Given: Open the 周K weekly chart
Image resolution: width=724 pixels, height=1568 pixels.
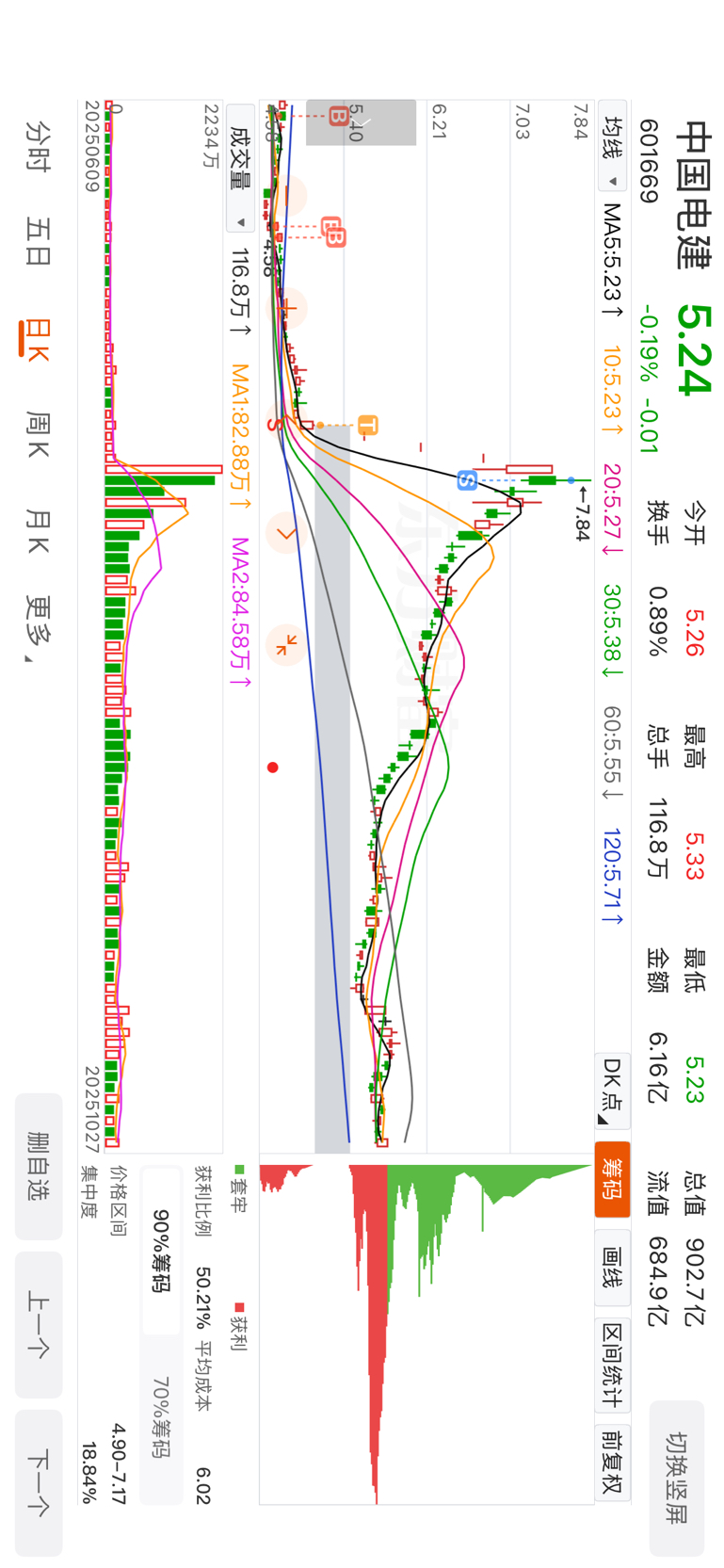Looking at the screenshot, I should coord(38,434).
